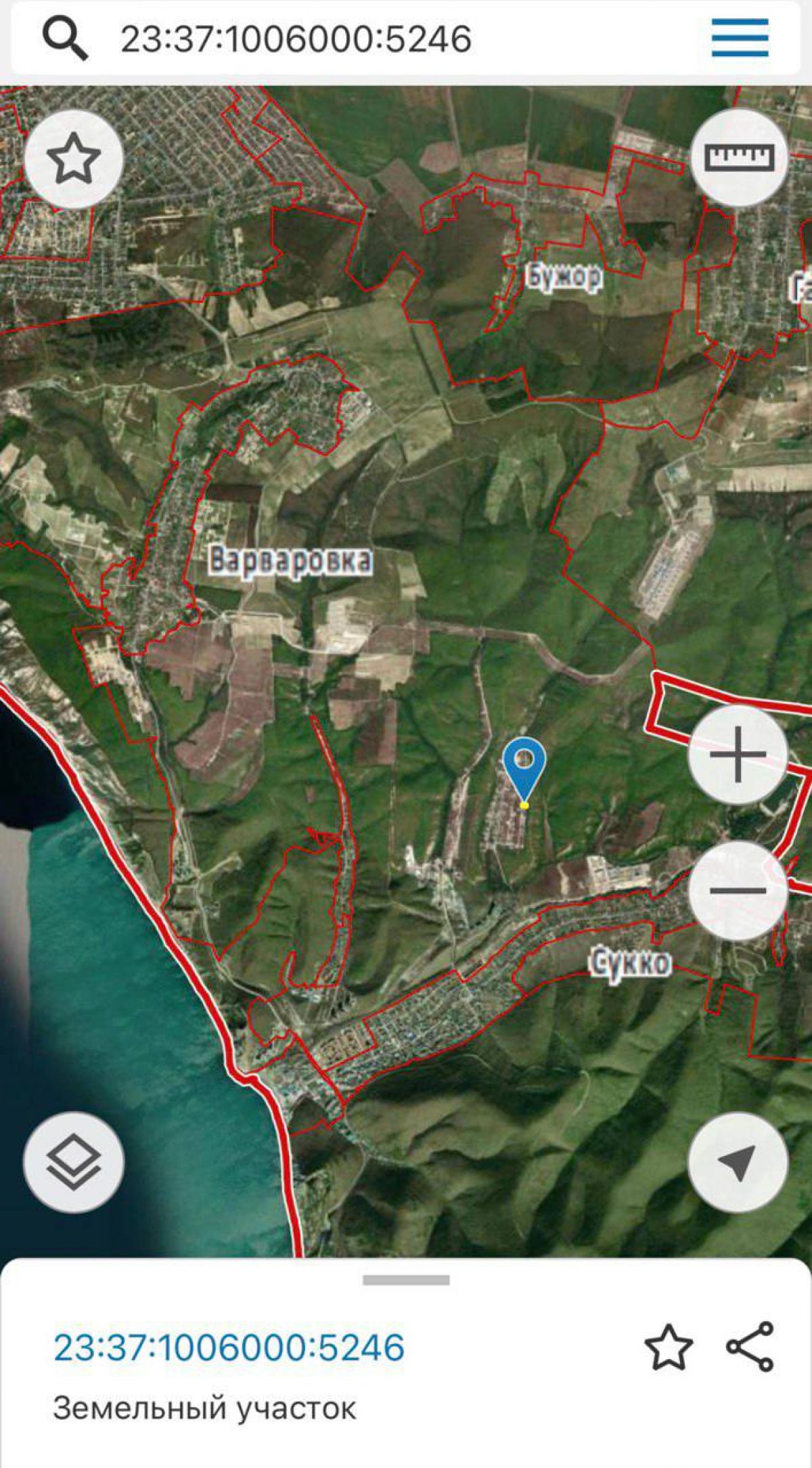Screen dimensions: 812x1468
Task: Open favorites from the star button on map
Action: pyautogui.click(x=74, y=158)
